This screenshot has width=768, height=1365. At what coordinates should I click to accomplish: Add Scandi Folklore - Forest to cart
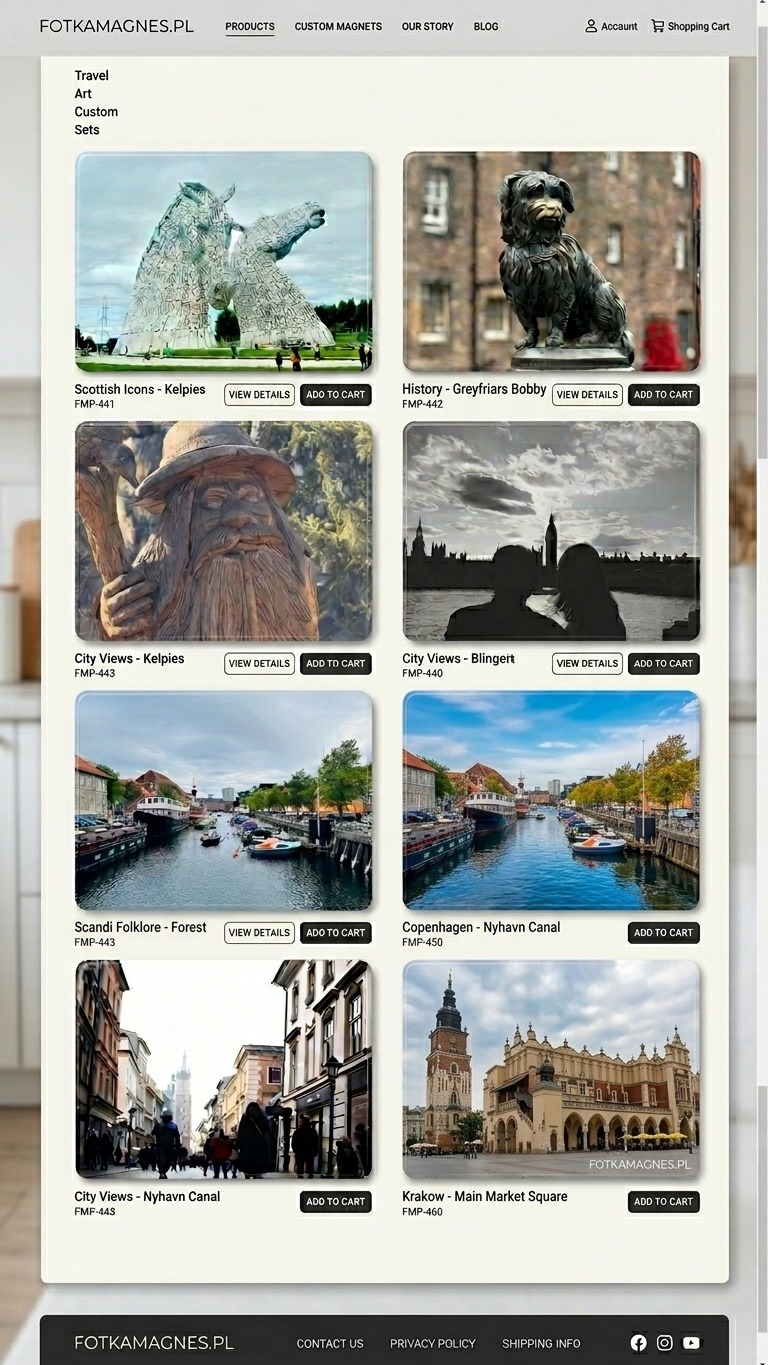point(335,933)
